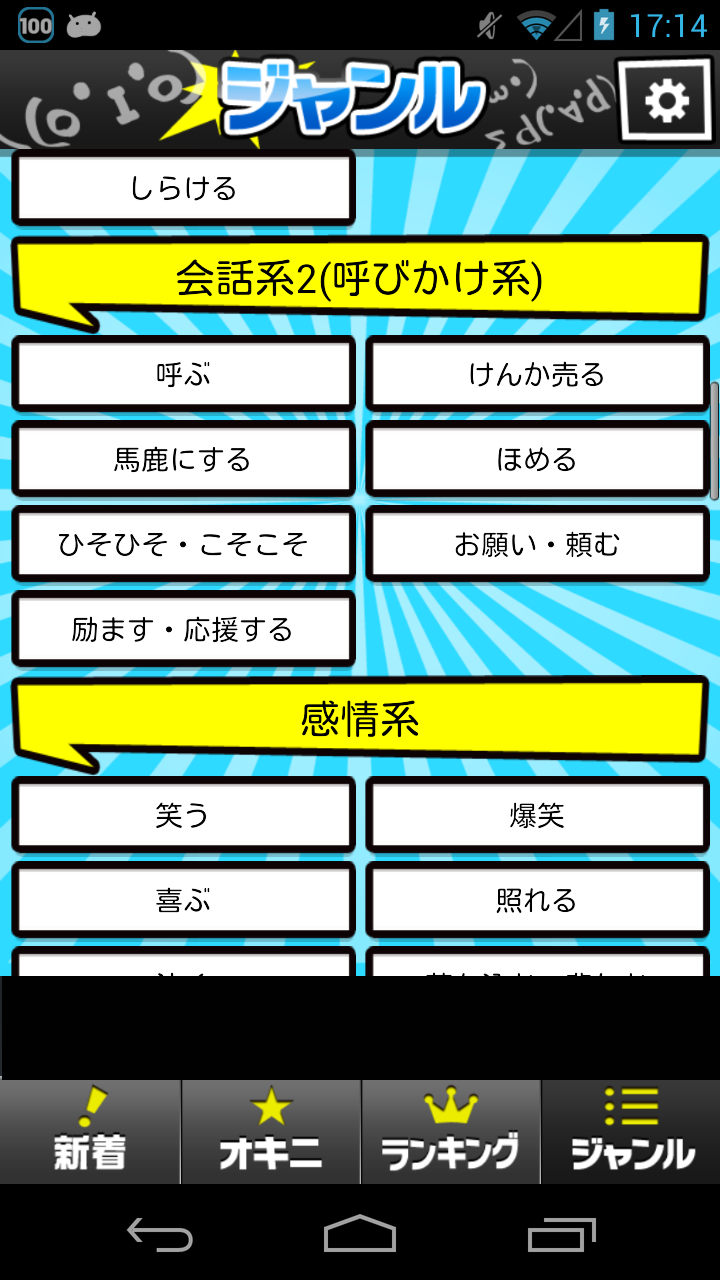Image resolution: width=720 pixels, height=1280 pixels.
Task: Open the 呼ぶ genre
Action: (183, 374)
